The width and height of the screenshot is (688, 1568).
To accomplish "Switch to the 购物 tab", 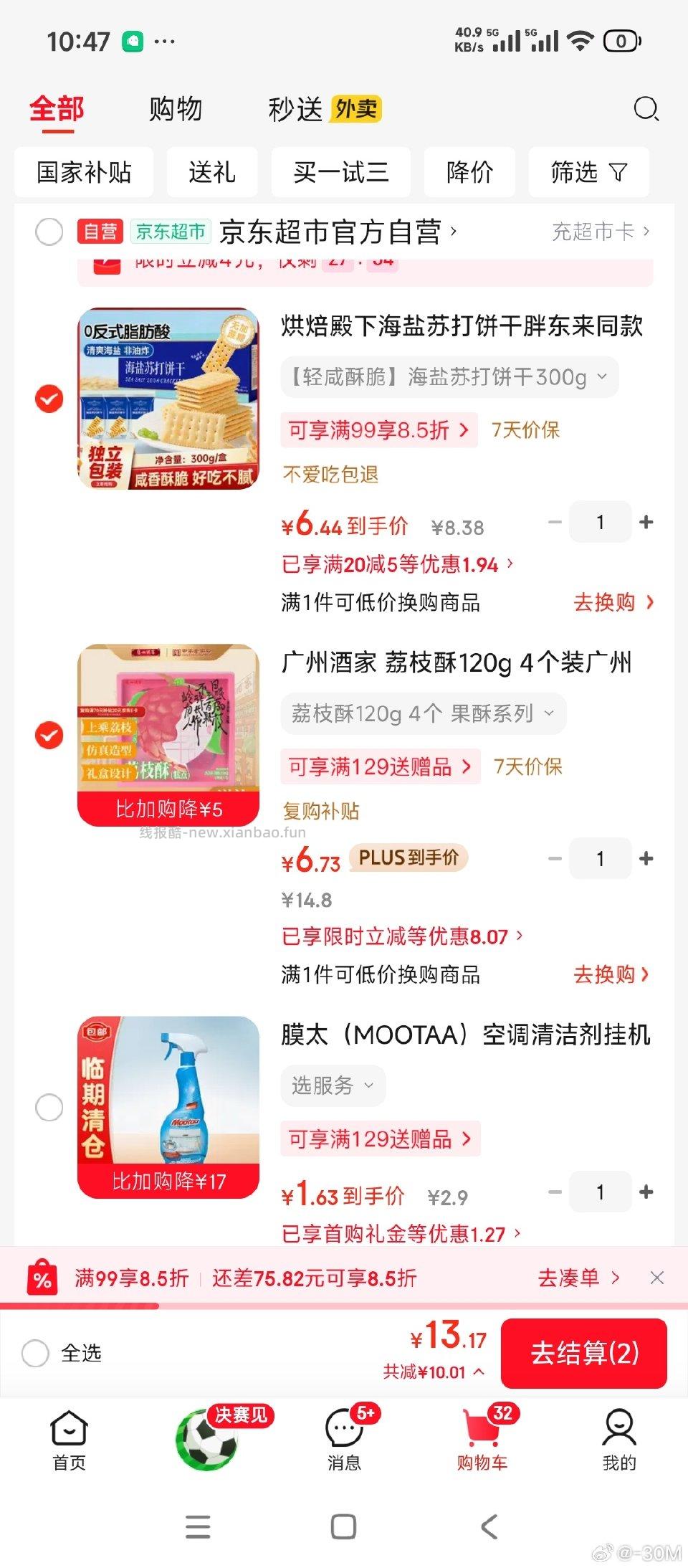I will pos(175,109).
